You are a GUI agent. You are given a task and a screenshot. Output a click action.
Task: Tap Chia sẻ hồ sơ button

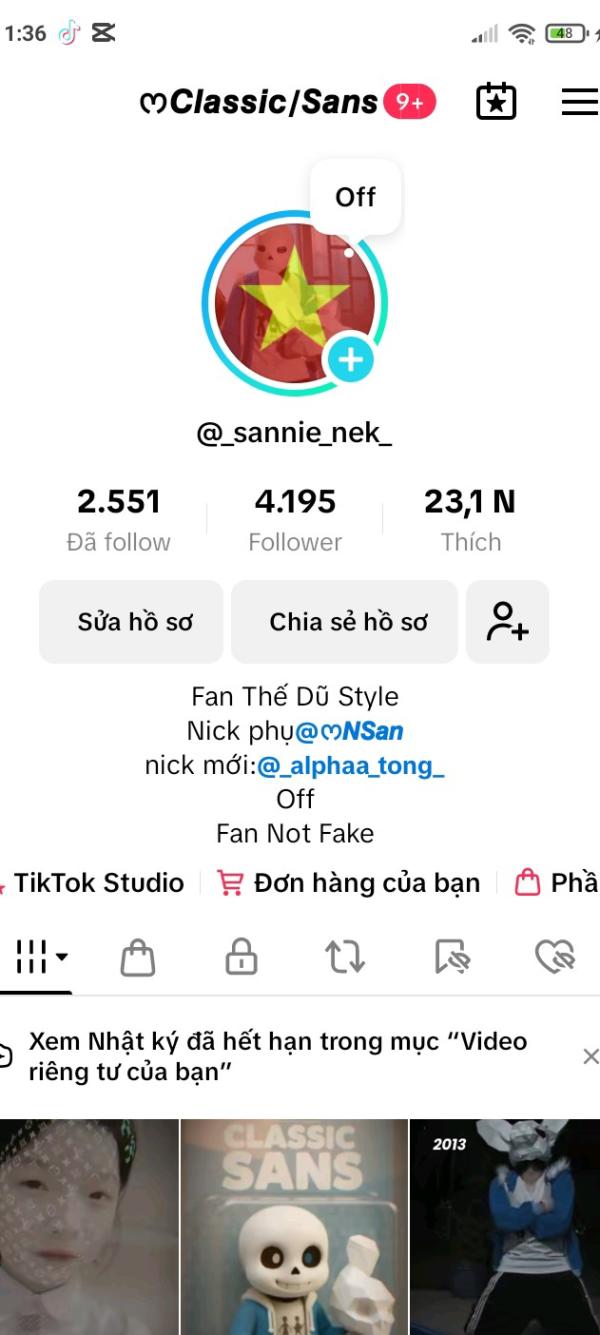[348, 622]
